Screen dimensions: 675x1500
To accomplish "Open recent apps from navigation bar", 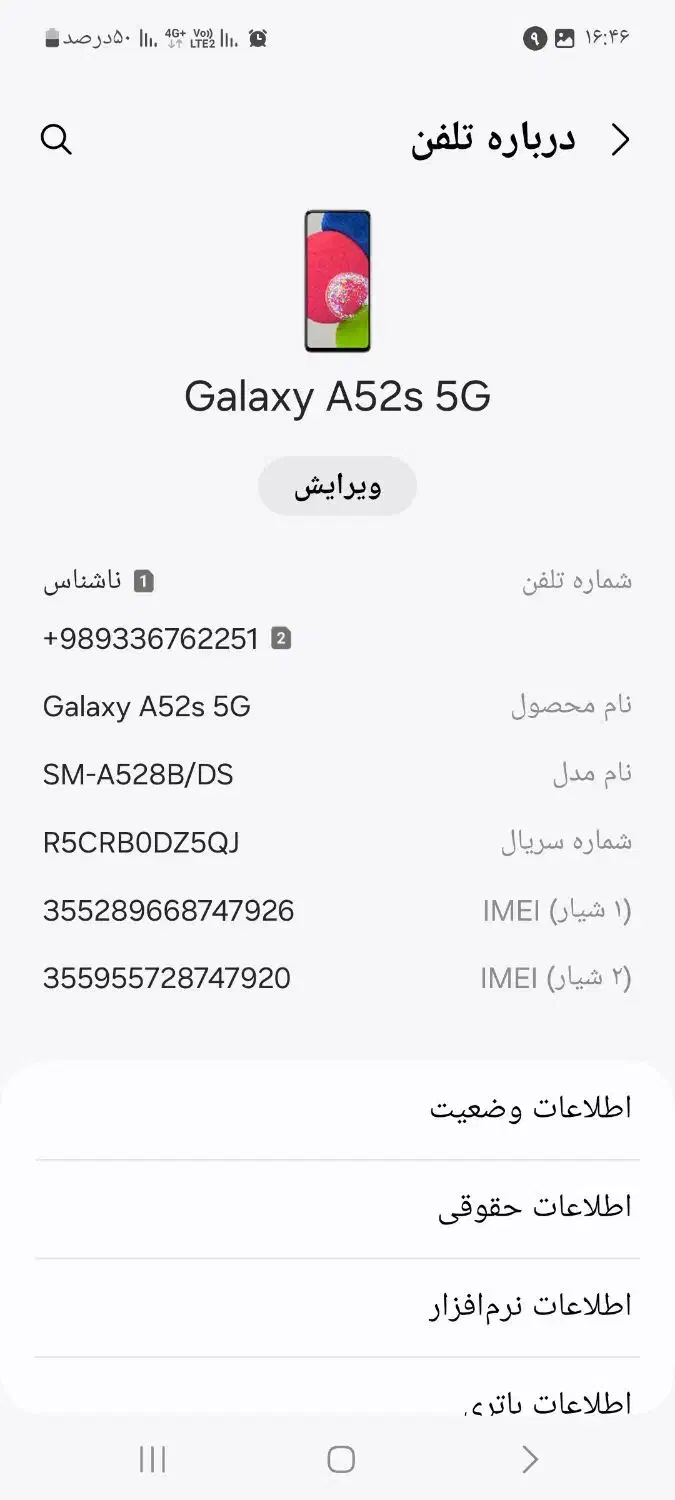I will pyautogui.click(x=152, y=1460).
